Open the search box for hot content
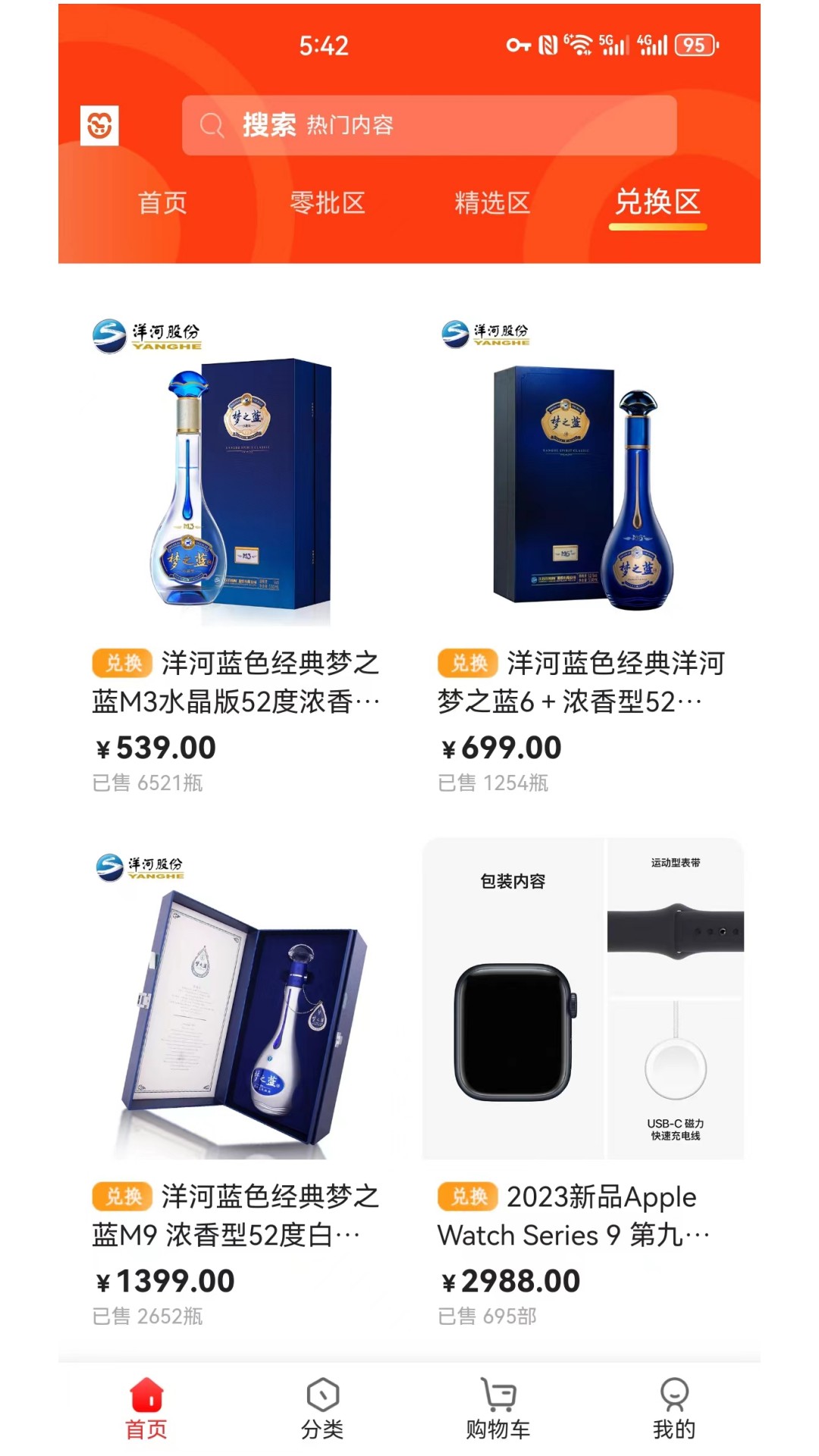Screen dimensions: 819x1456 (428, 125)
